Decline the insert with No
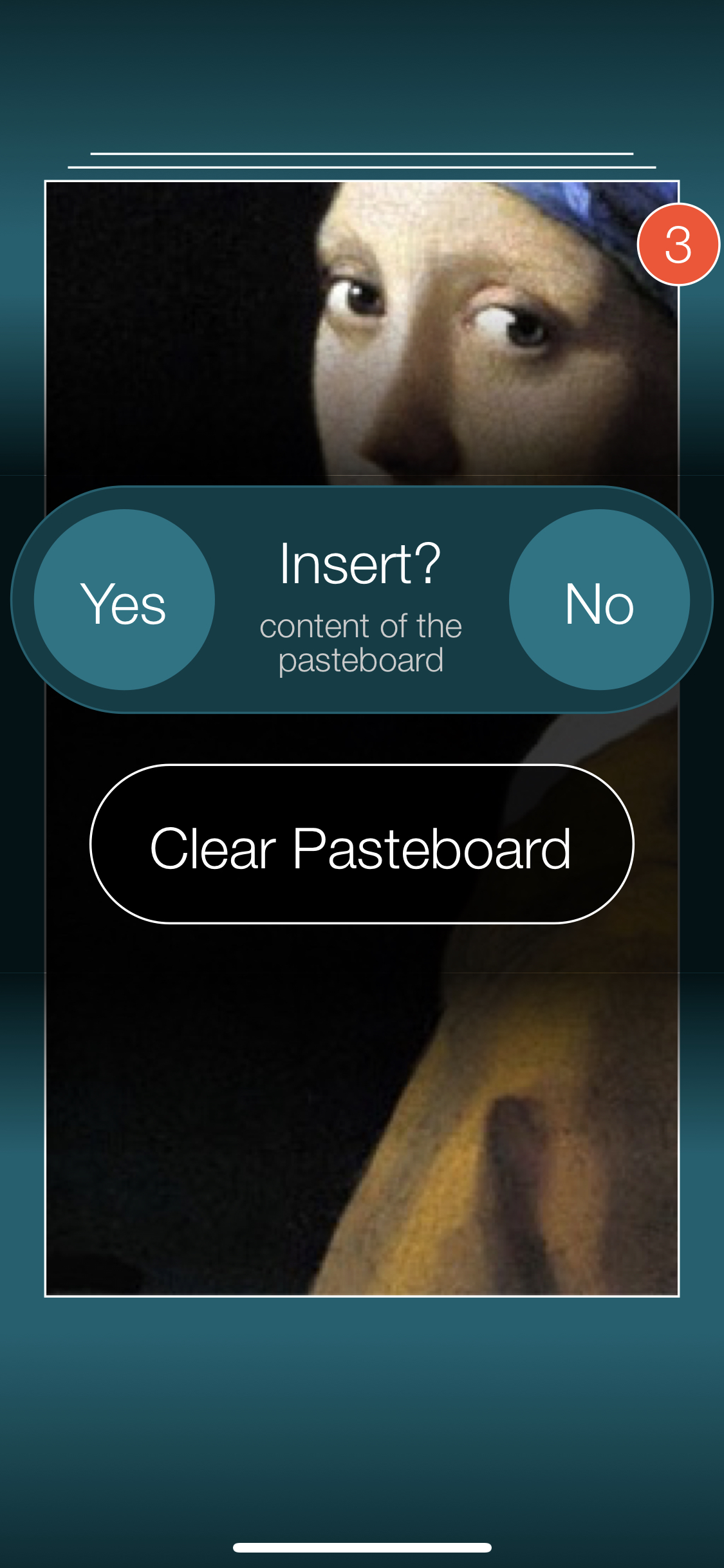 tap(599, 600)
